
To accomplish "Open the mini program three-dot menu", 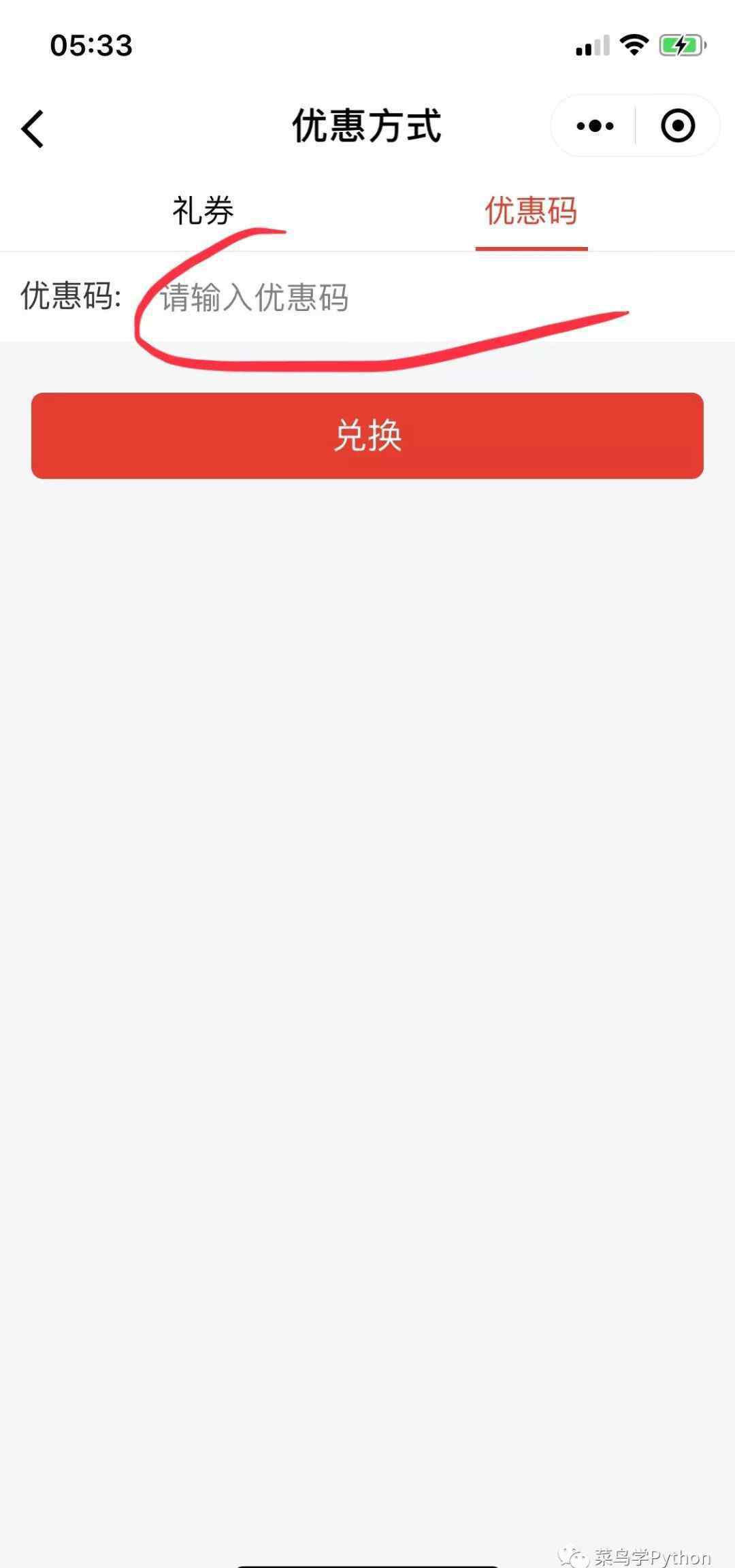I will tap(595, 126).
